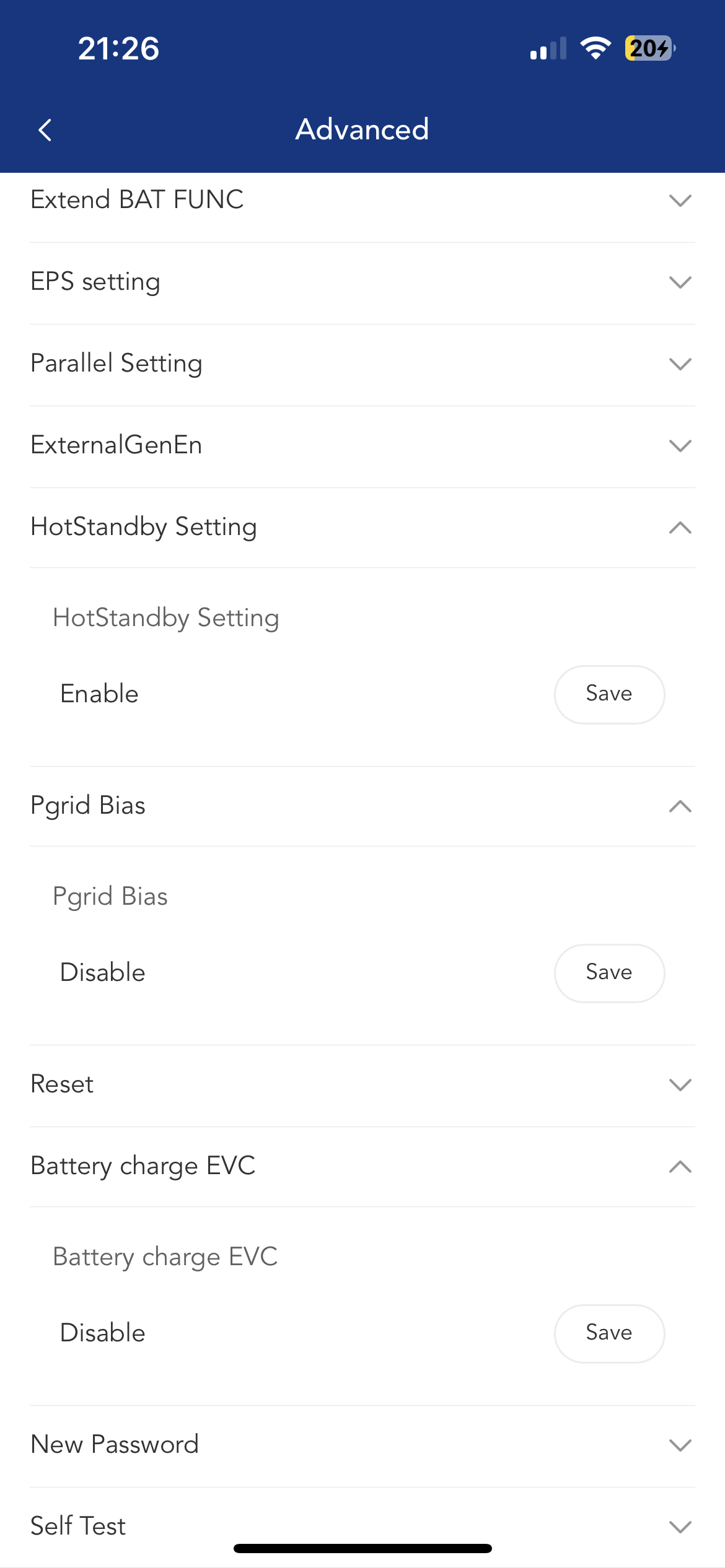This screenshot has width=725, height=1568.
Task: Go back from the Advanced screen
Action: 45,130
